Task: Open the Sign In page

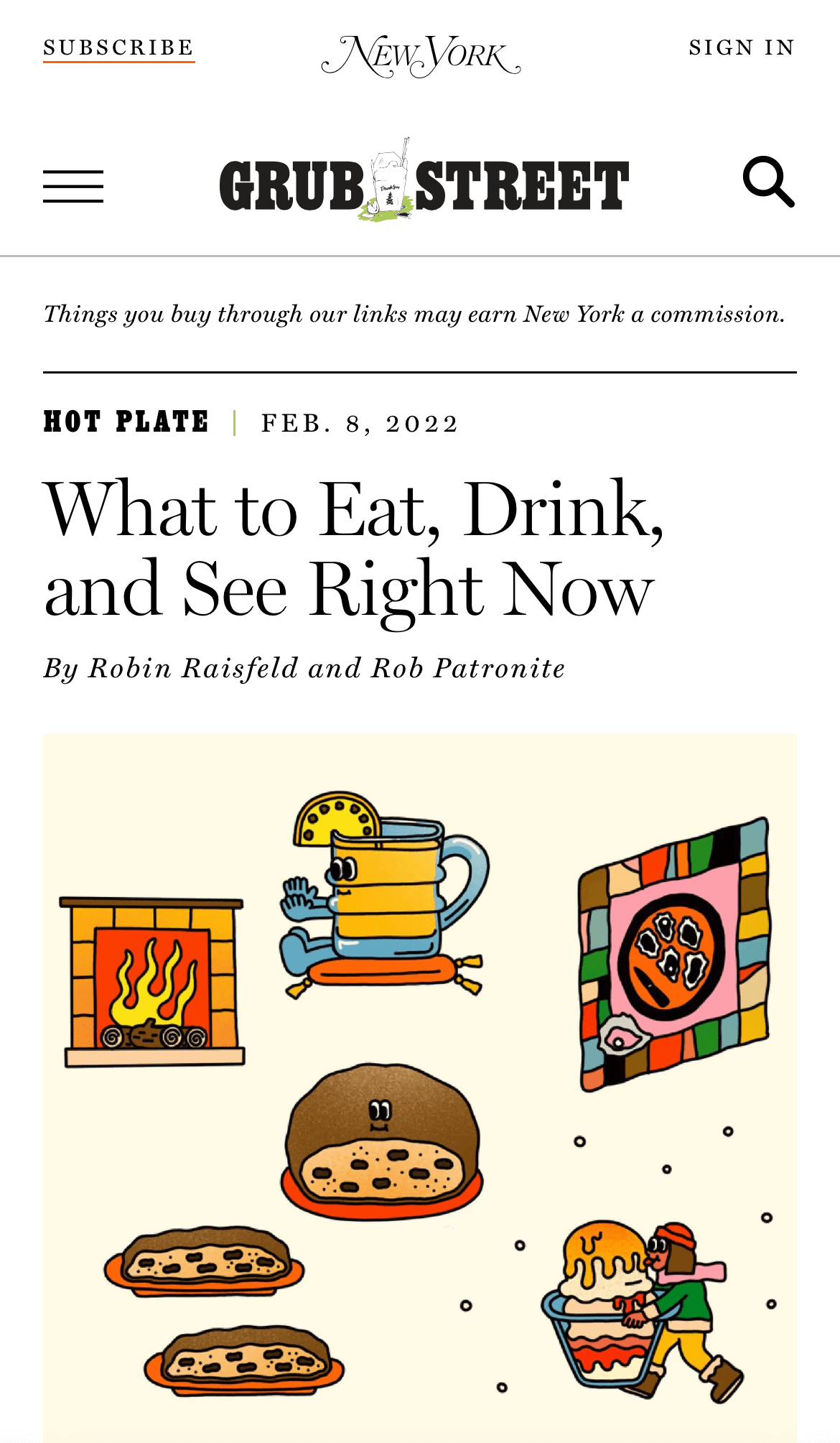Action: click(x=742, y=47)
